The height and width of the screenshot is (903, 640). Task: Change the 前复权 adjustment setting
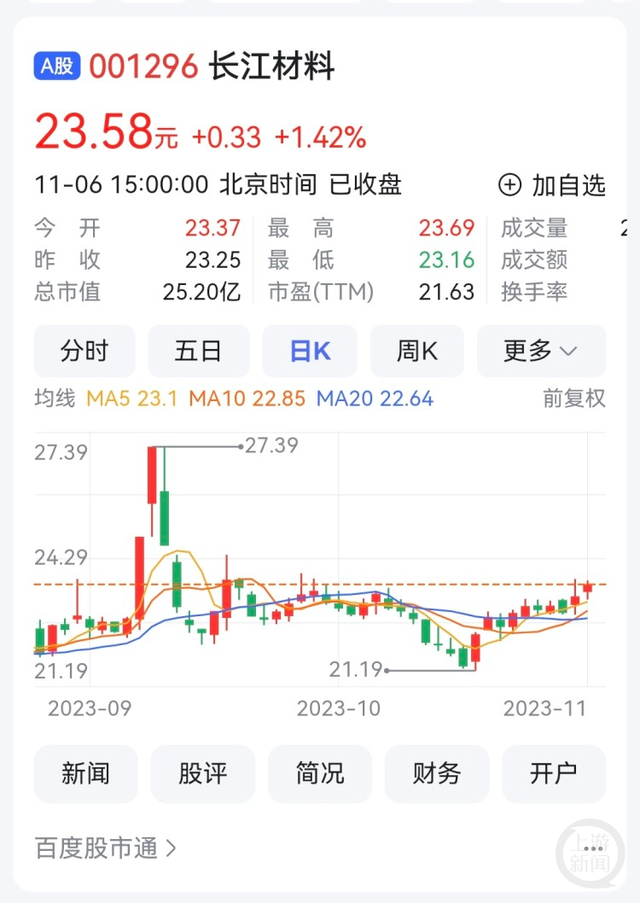point(574,398)
